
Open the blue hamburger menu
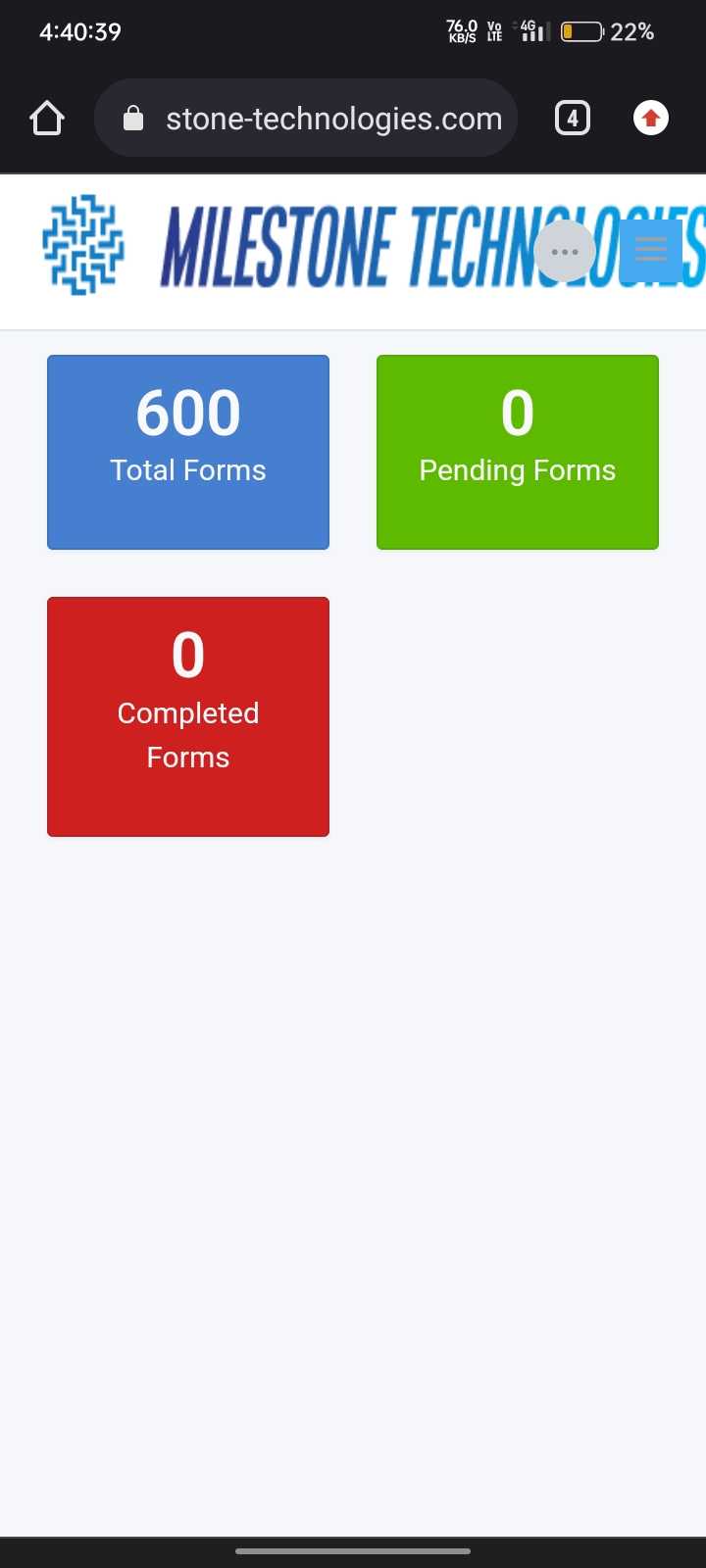point(651,251)
